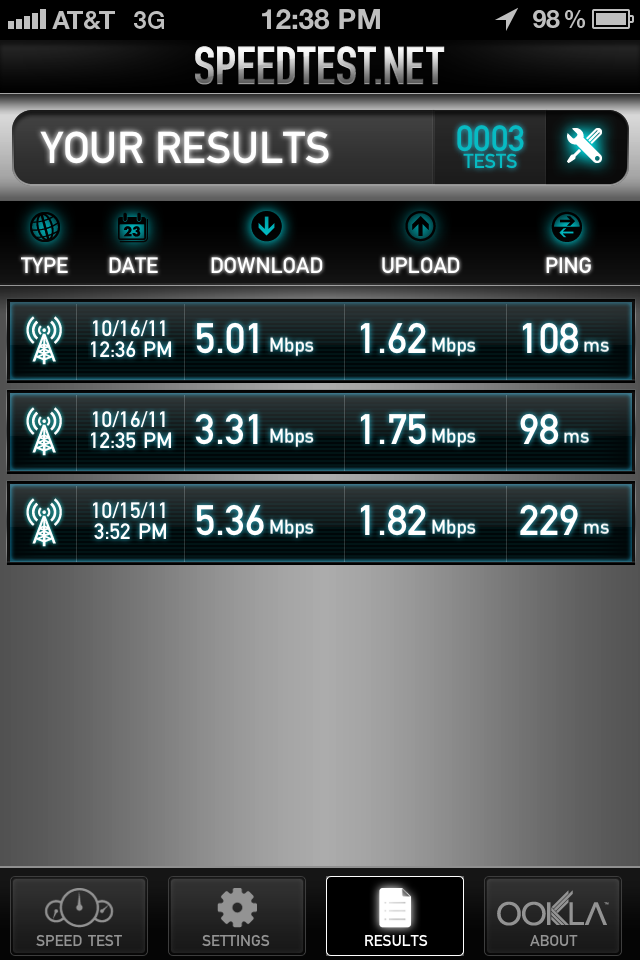Viewport: 640px width, 960px height.
Task: Open the 10/15/11 3:52 PM test result
Action: click(x=320, y=522)
